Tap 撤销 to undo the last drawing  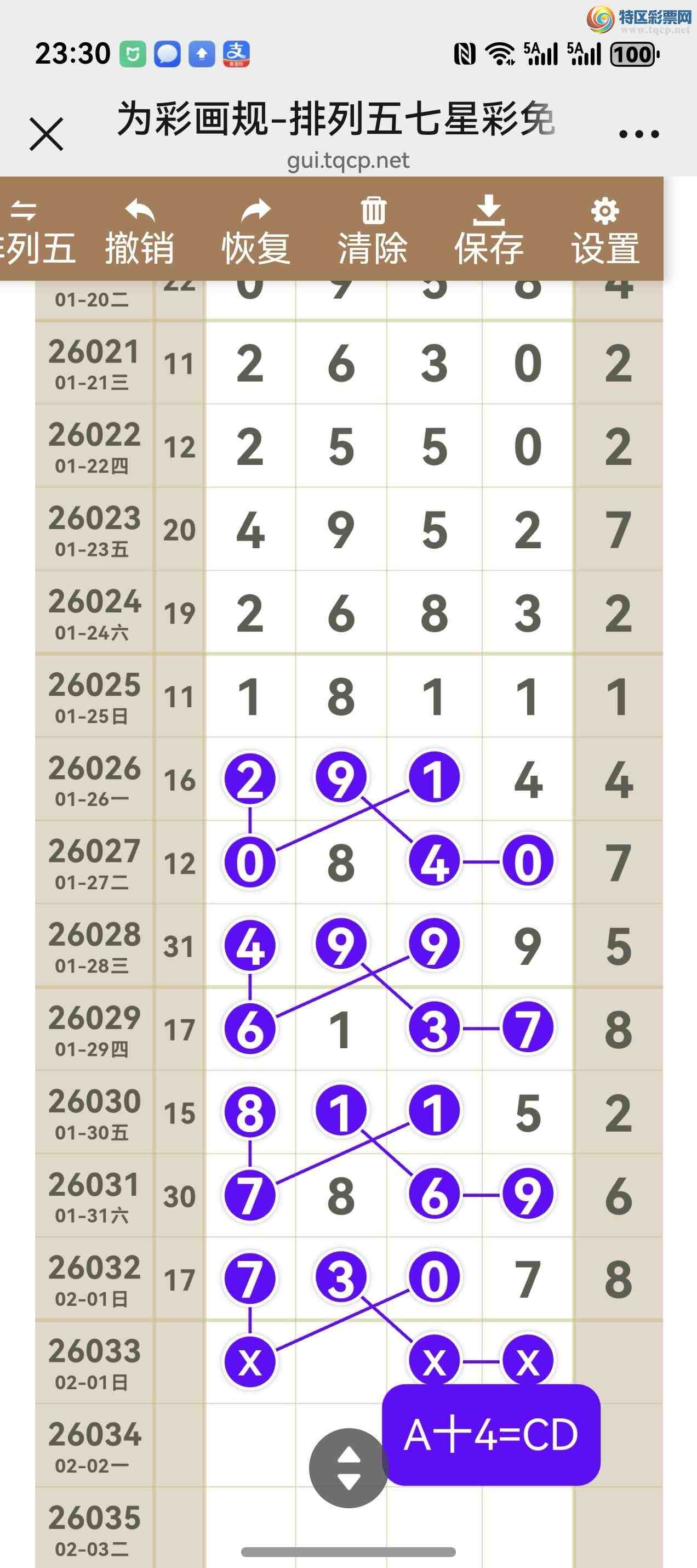pos(140,231)
